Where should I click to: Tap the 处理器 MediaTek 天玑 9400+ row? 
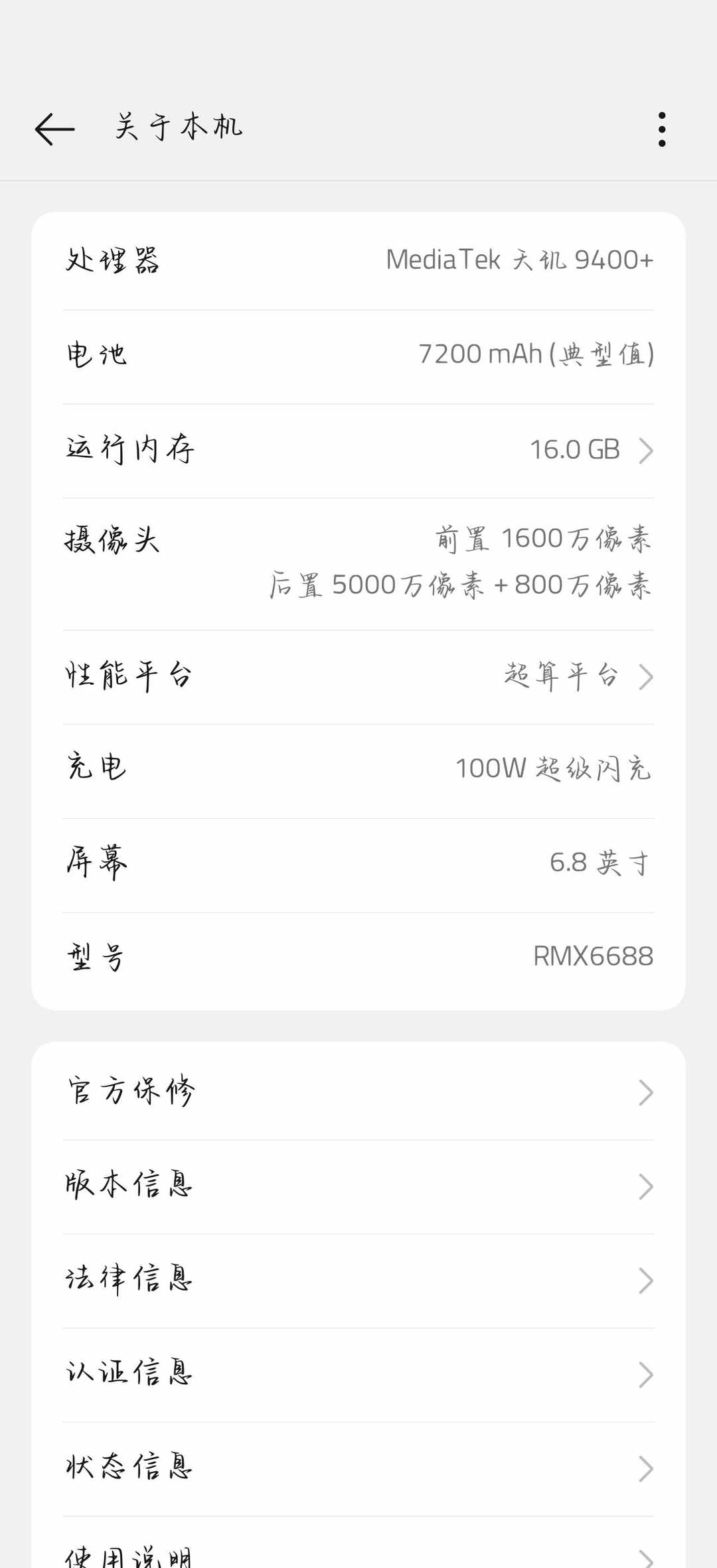coord(358,260)
